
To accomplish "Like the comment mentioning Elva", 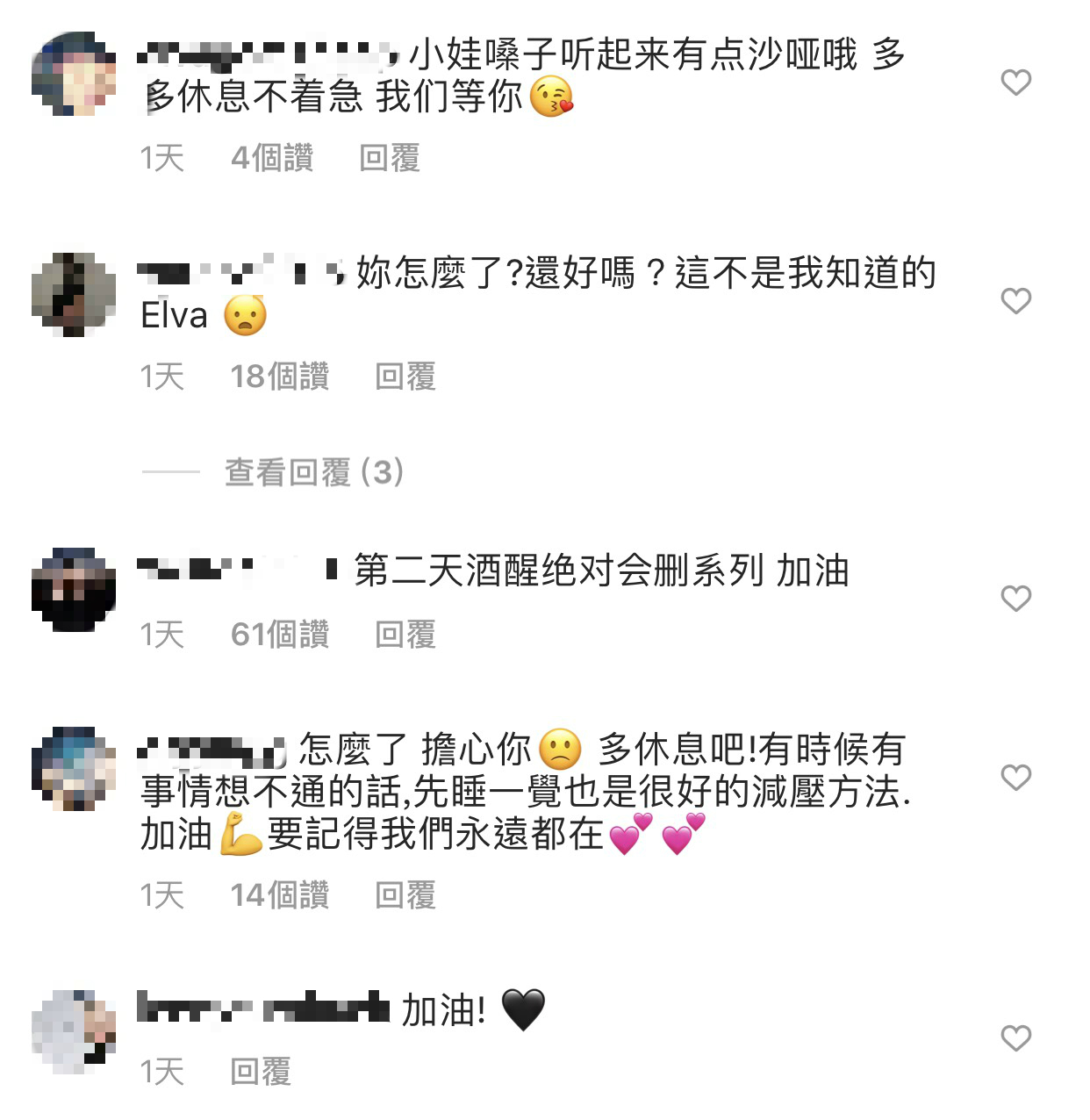I will click(x=1015, y=301).
